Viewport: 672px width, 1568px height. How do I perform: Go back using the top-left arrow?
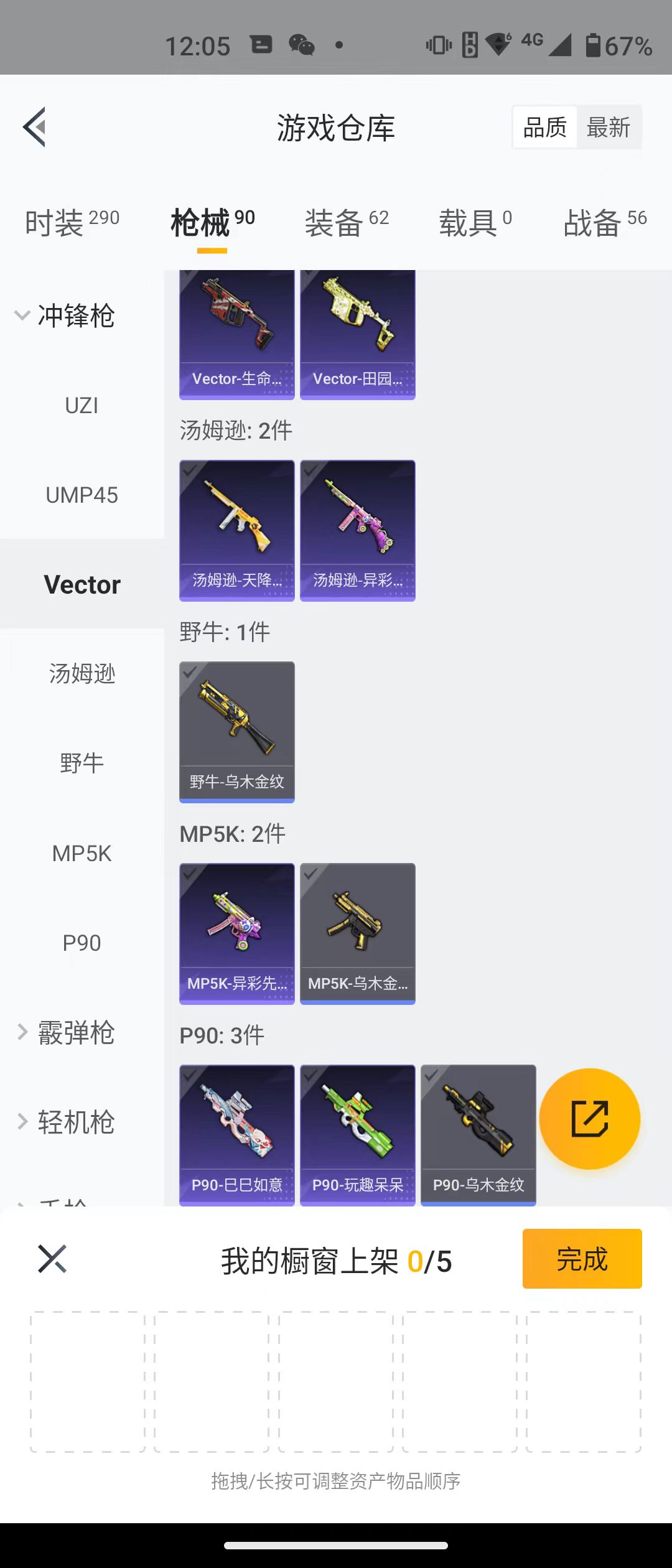pyautogui.click(x=35, y=127)
